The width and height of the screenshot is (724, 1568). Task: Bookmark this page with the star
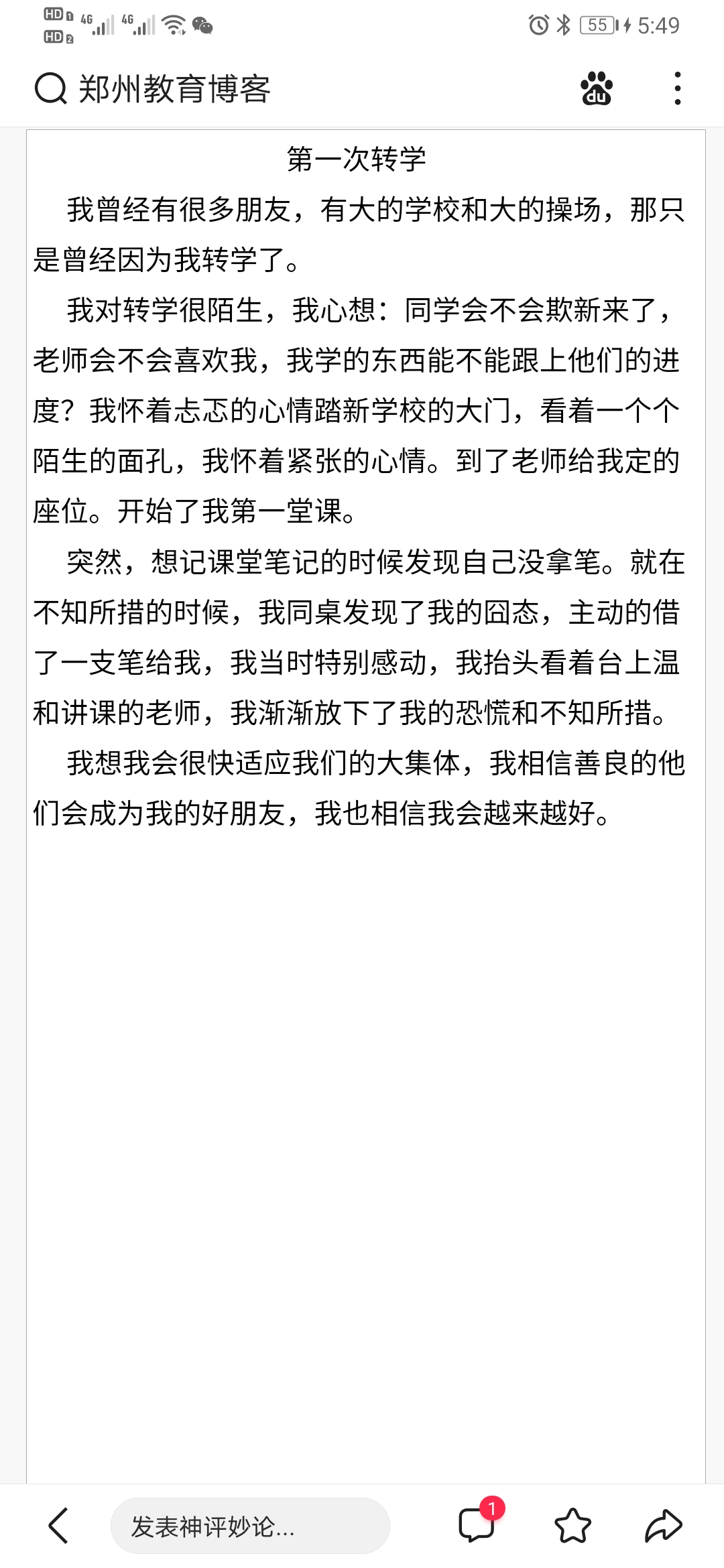(x=572, y=1526)
